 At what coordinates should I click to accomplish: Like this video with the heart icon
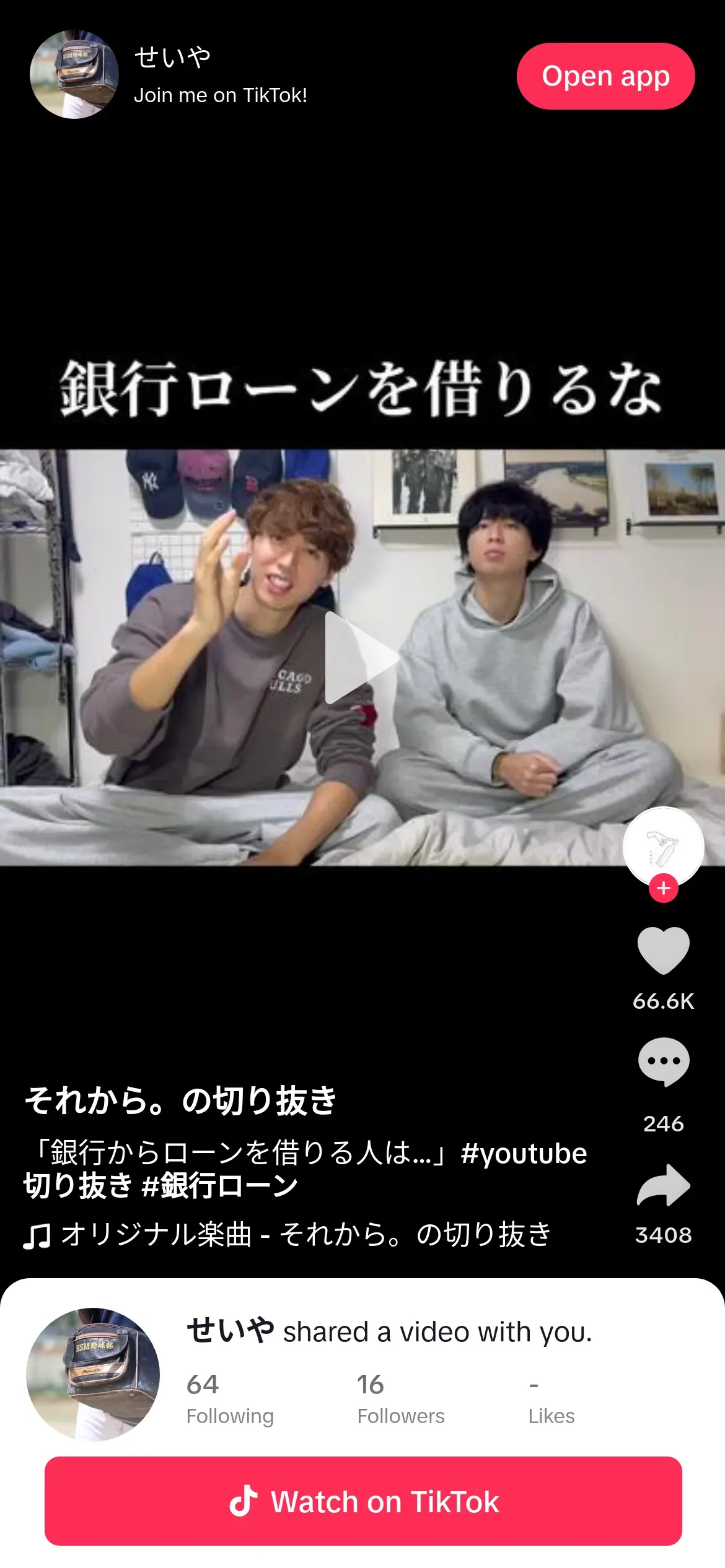click(x=663, y=950)
